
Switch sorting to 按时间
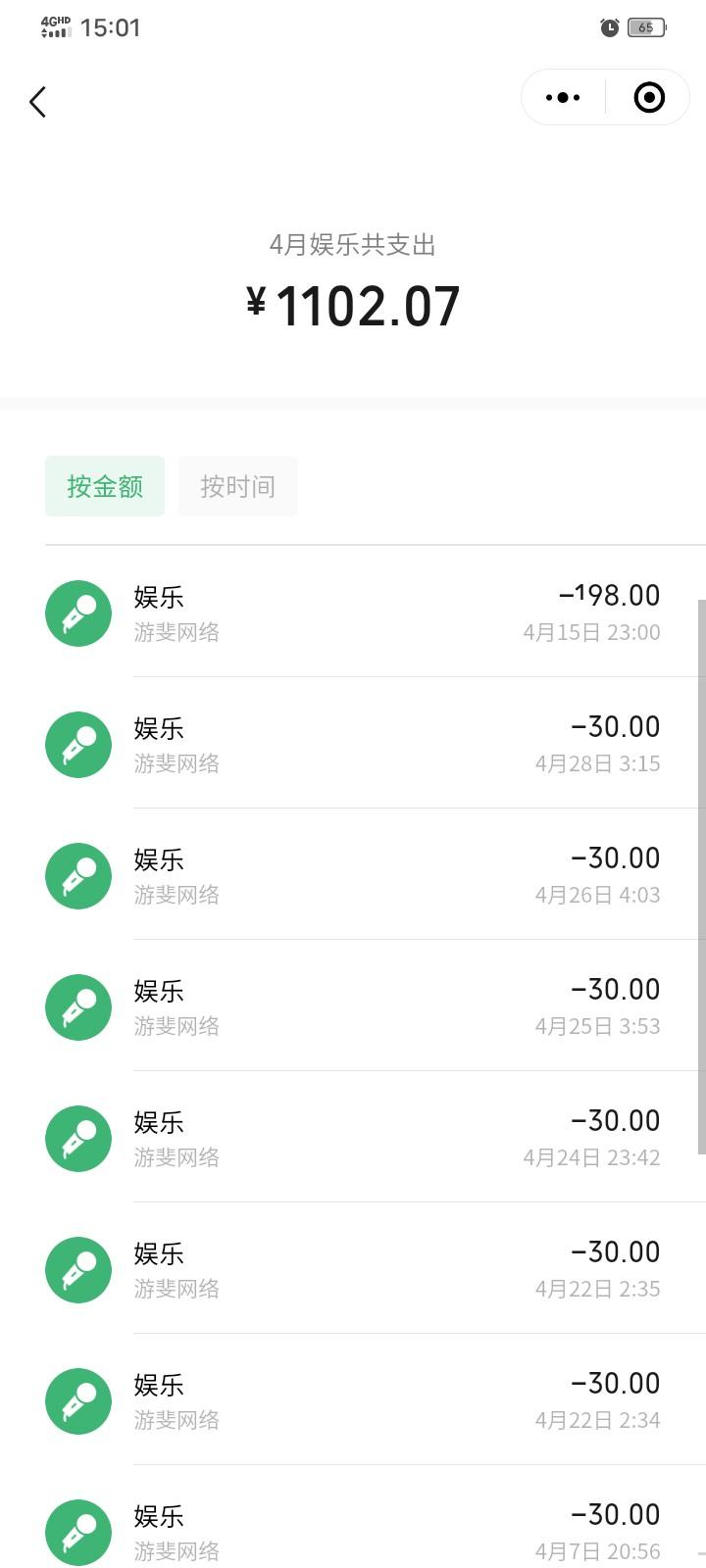pos(237,485)
